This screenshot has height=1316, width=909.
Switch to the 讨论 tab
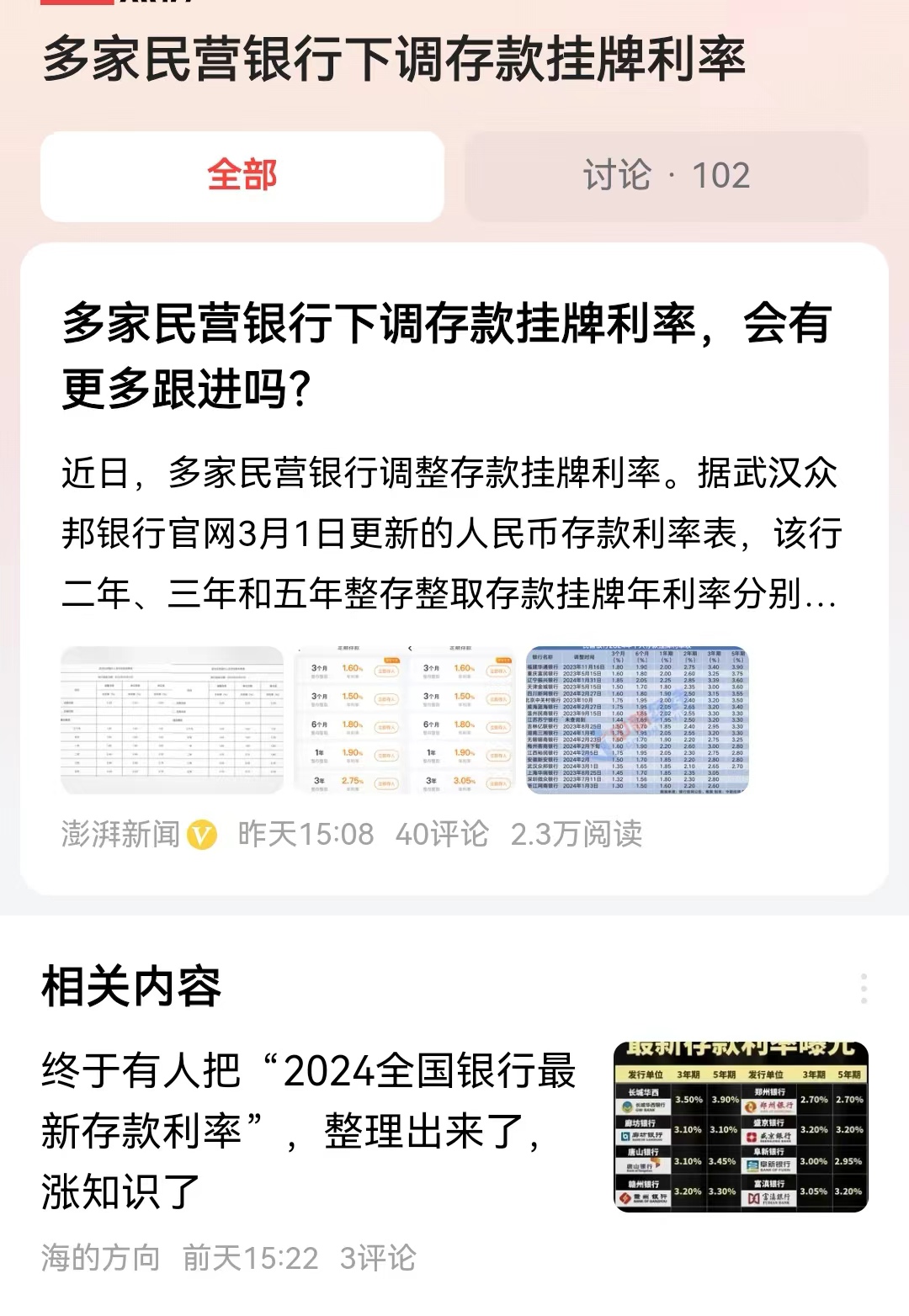point(665,177)
